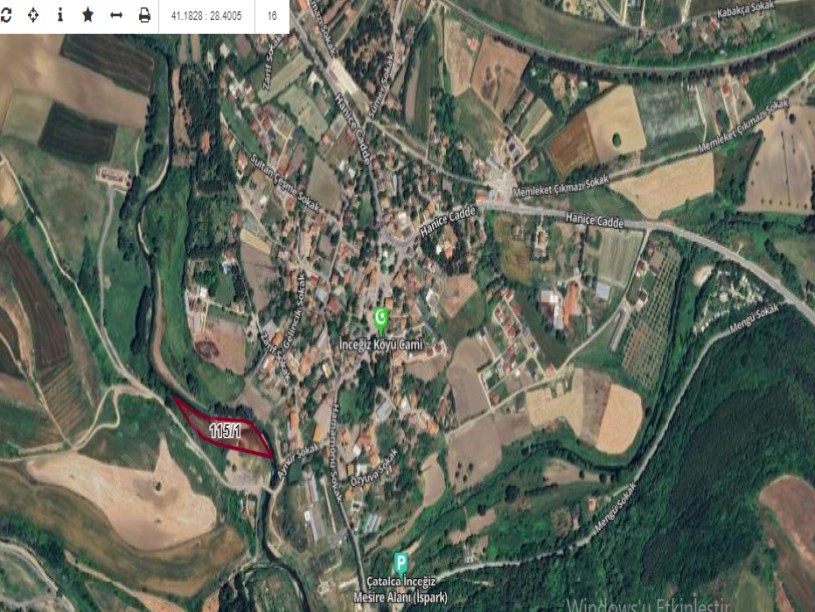Select the distance measure arrow tool
The width and height of the screenshot is (815, 612).
coord(116,16)
